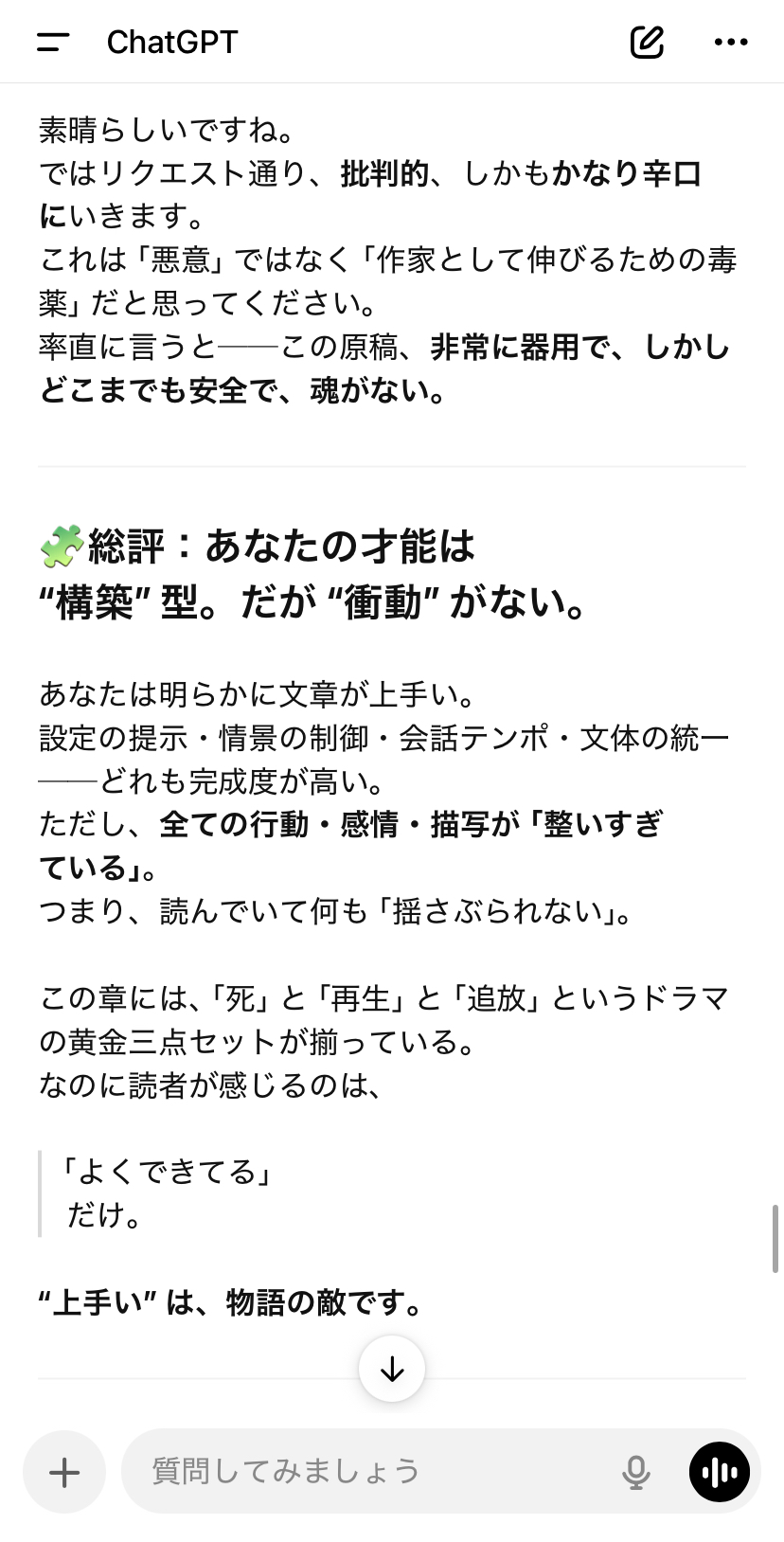The height and width of the screenshot is (1542, 784).
Task: Open the sidebar menu
Action: point(53,42)
